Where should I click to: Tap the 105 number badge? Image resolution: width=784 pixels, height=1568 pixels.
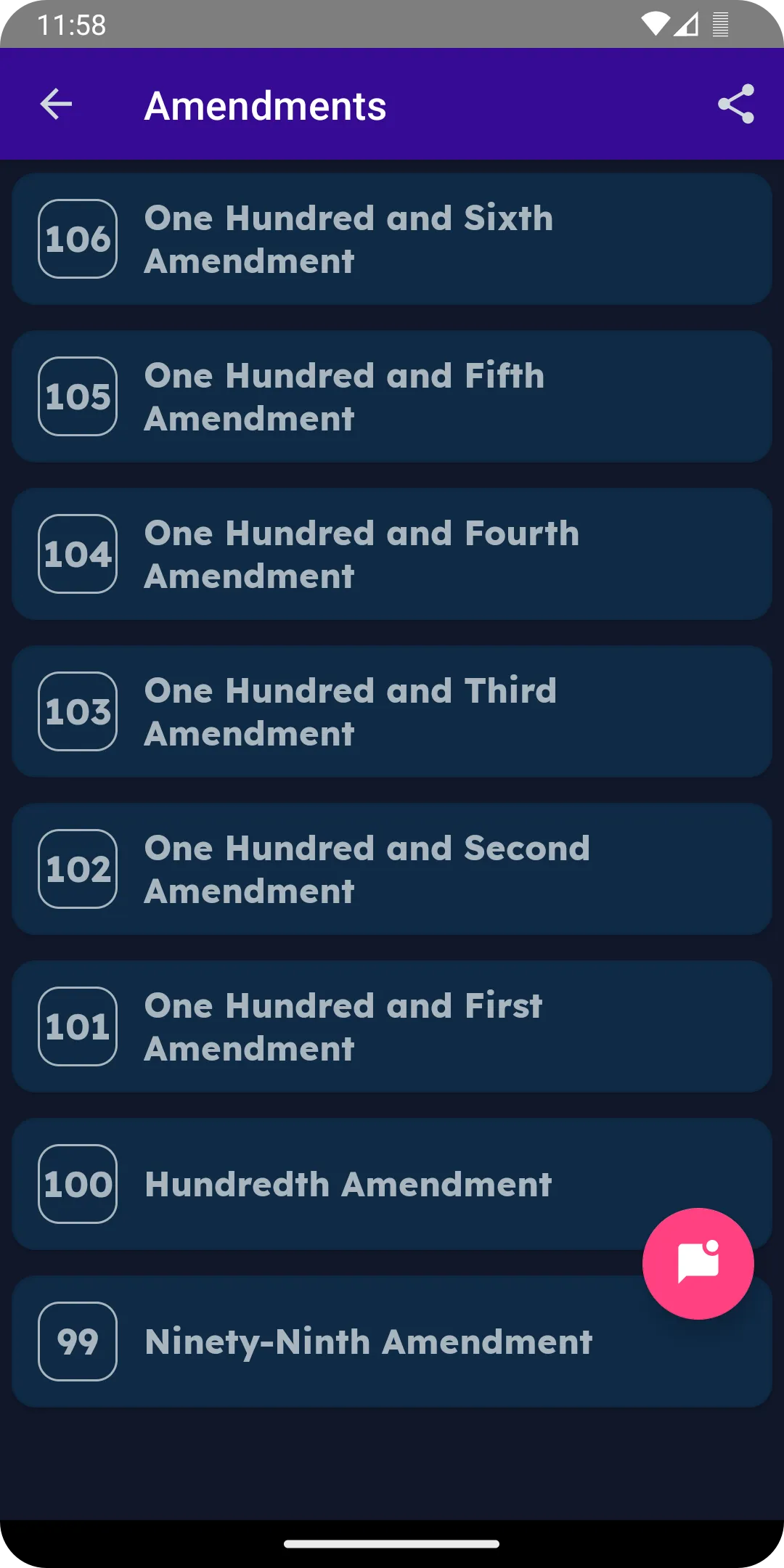77,396
